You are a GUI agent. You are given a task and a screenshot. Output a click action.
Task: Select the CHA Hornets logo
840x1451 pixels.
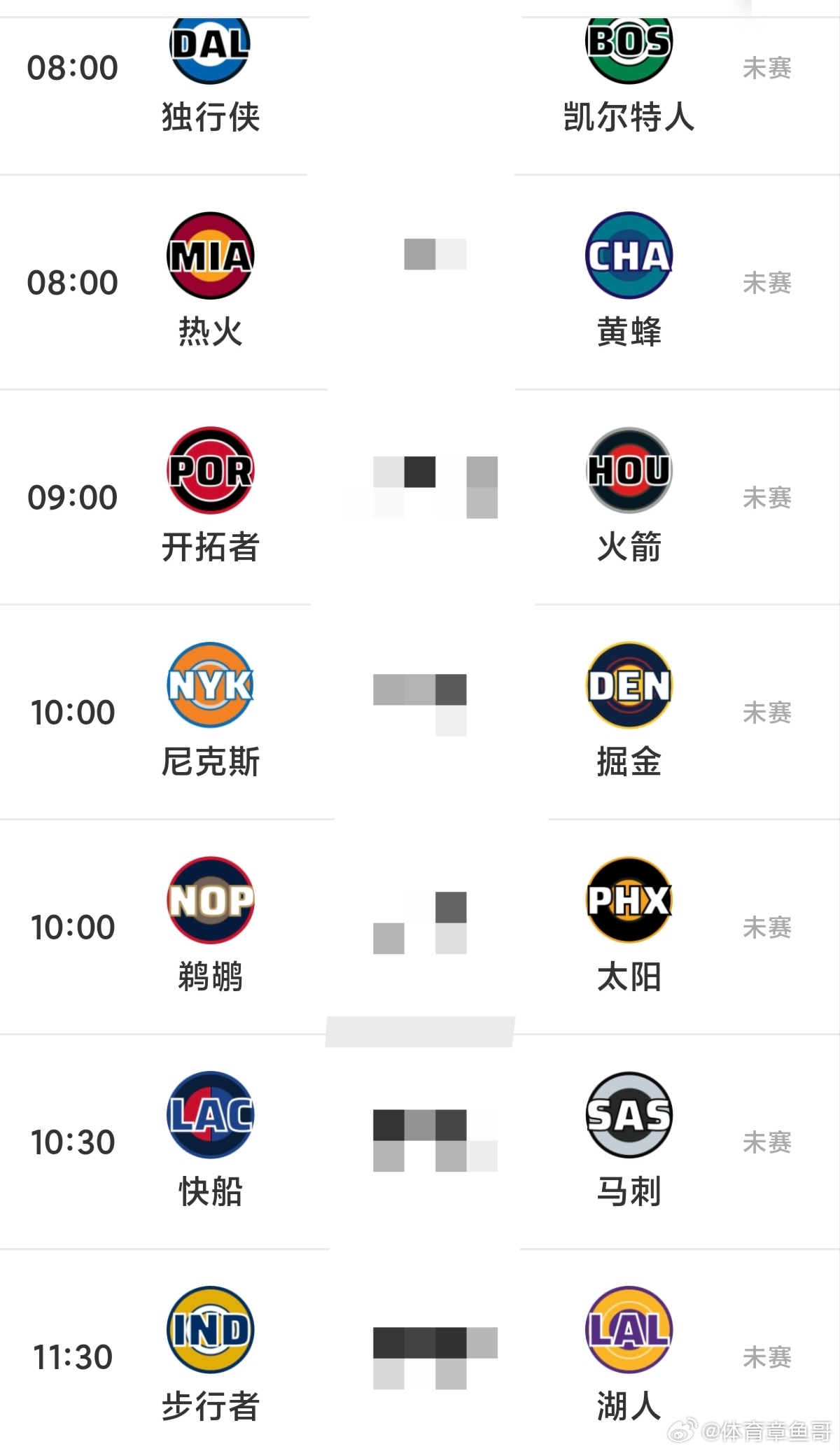click(628, 257)
